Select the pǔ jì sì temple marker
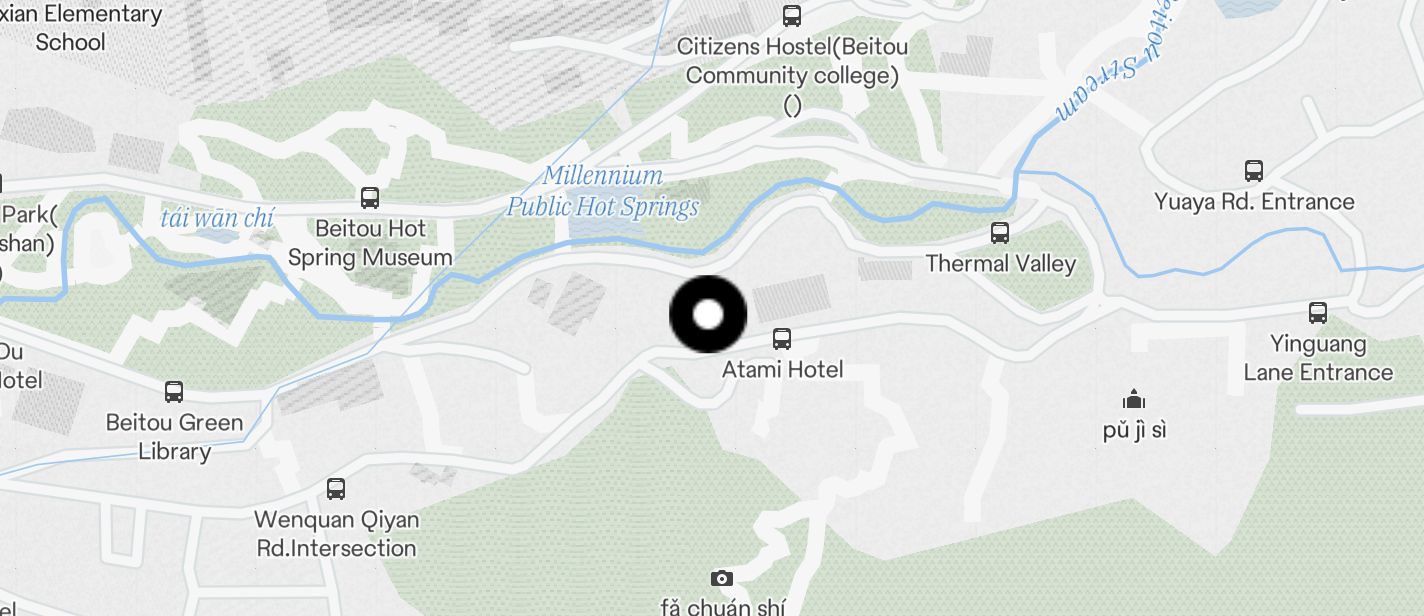1424x616 pixels. pyautogui.click(x=1134, y=400)
